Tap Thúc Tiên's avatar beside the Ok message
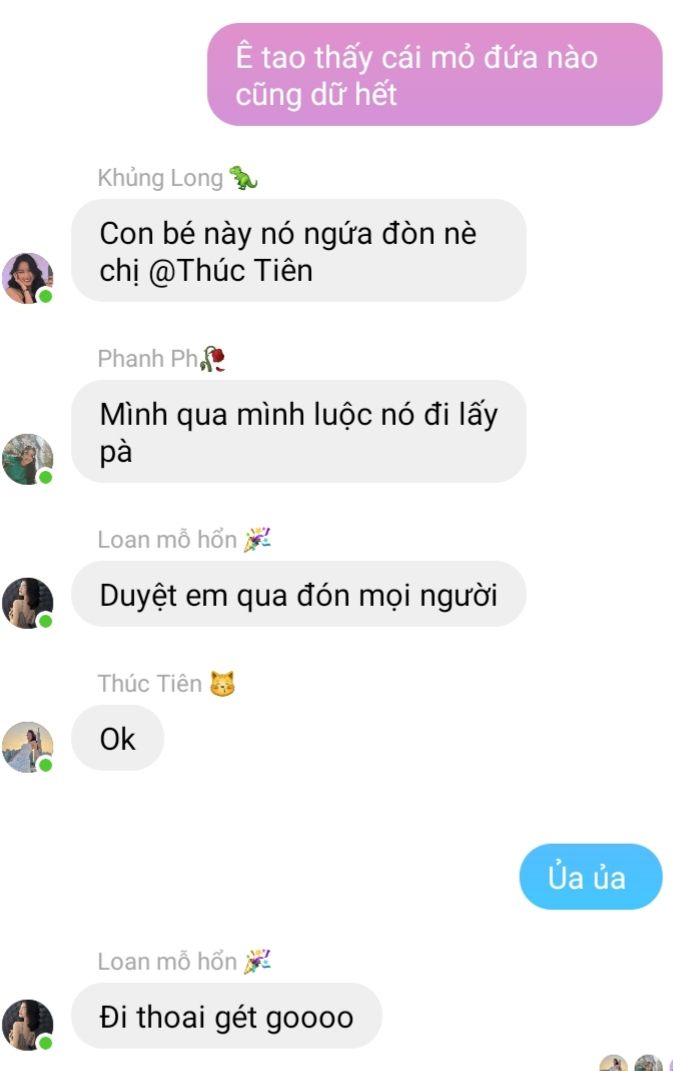The height and width of the screenshot is (1071, 673). coord(27,747)
